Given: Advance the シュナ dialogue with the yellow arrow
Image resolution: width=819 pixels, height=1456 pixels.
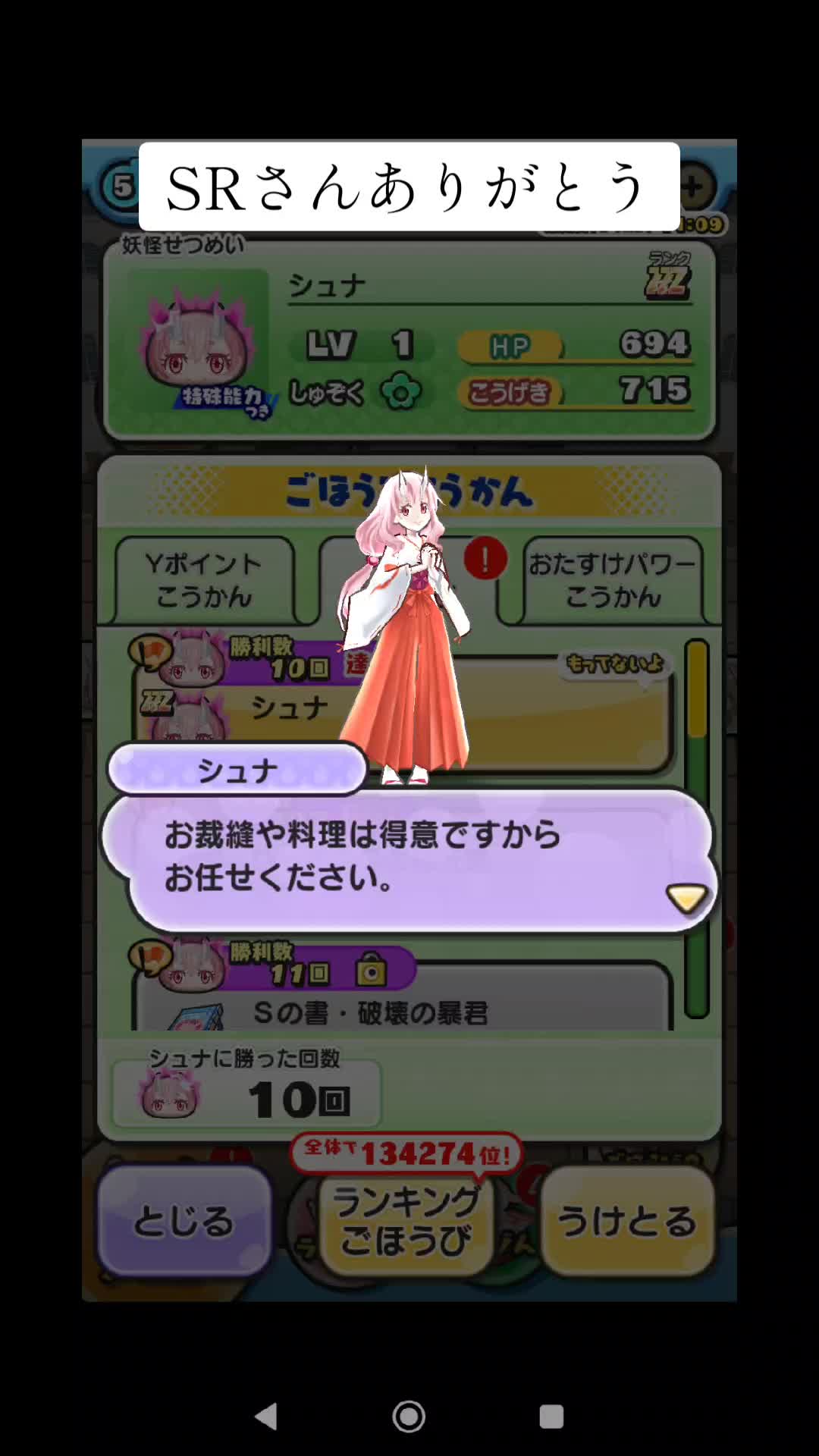Looking at the screenshot, I should pyautogui.click(x=686, y=898).
